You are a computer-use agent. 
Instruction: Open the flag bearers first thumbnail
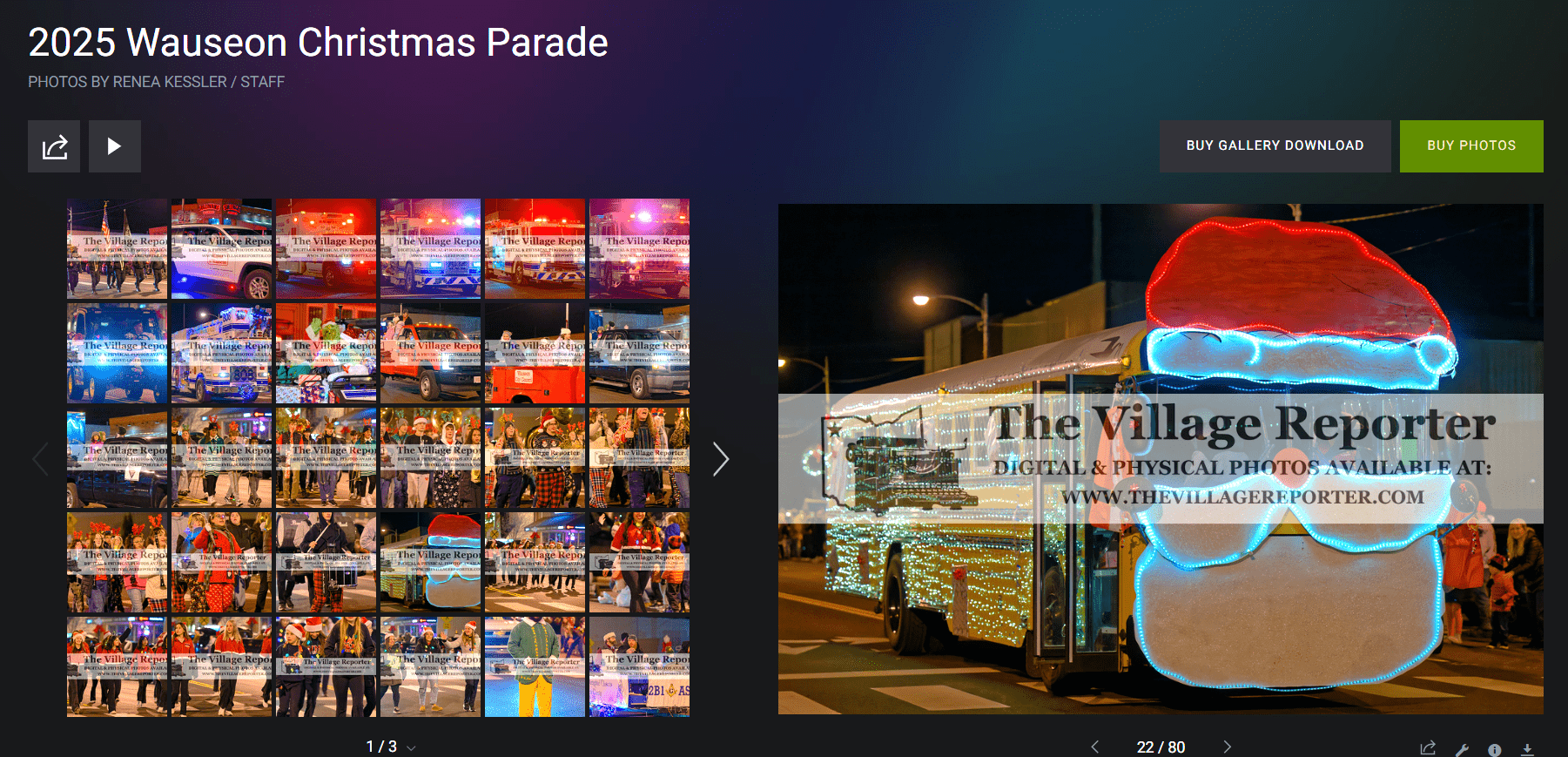tap(117, 249)
